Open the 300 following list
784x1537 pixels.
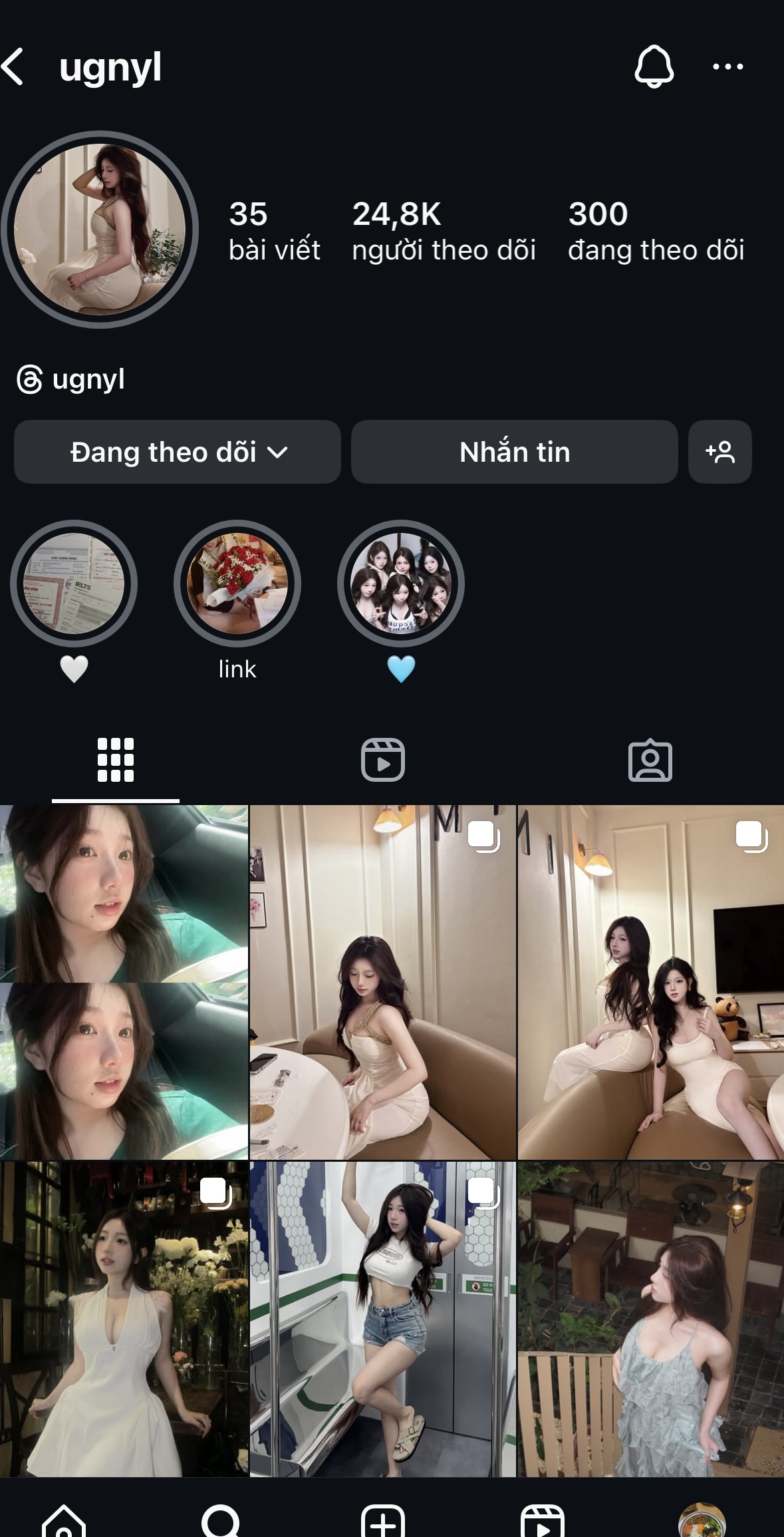click(x=656, y=231)
